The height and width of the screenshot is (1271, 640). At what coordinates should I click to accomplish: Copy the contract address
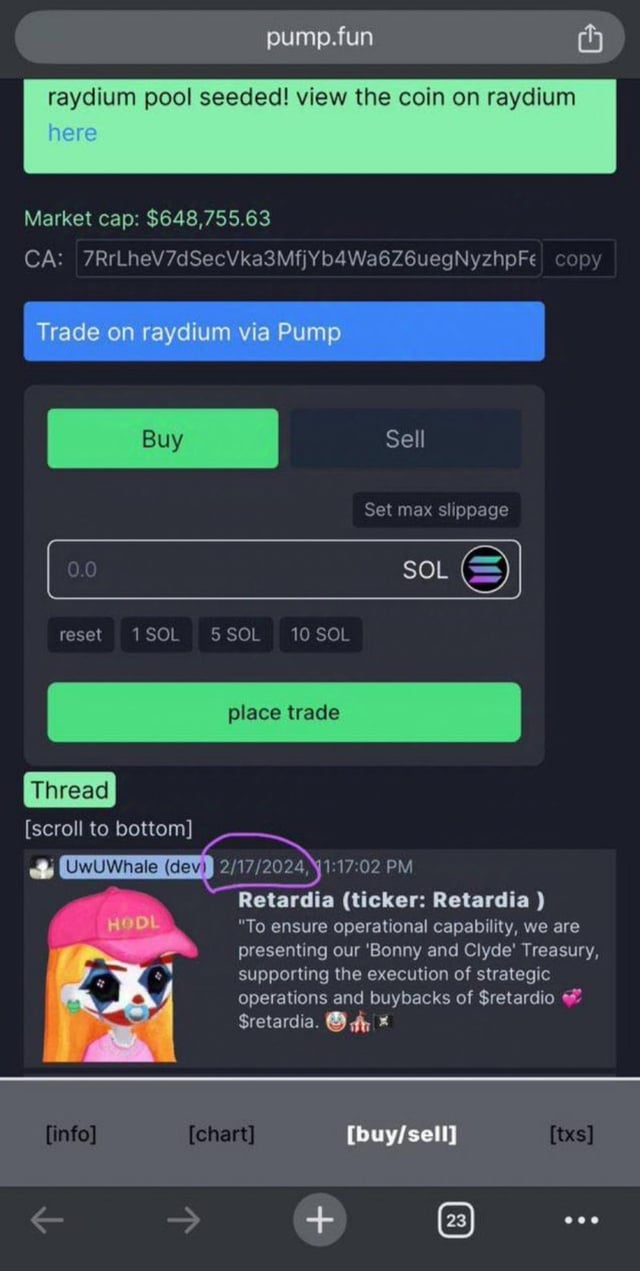coord(578,259)
